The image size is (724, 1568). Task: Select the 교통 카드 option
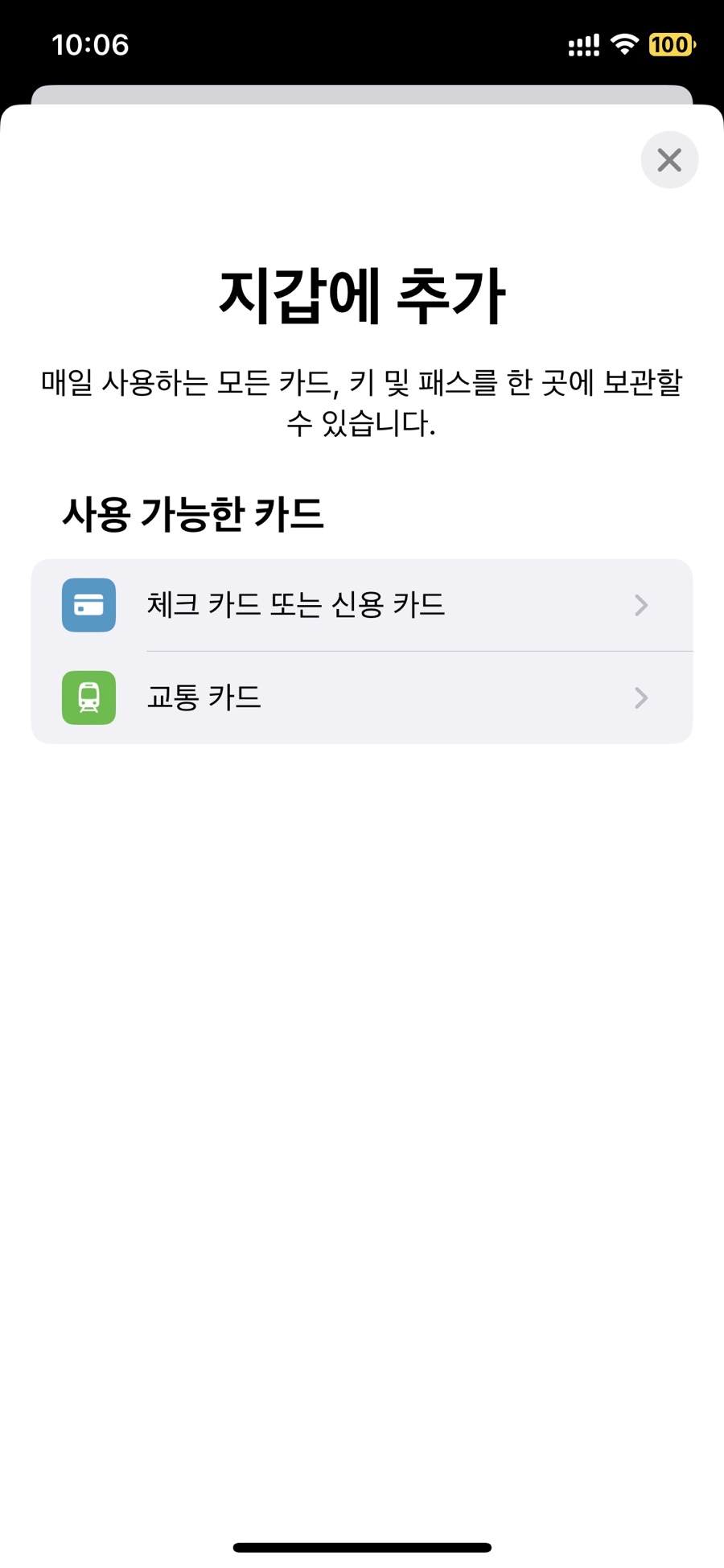click(x=362, y=698)
